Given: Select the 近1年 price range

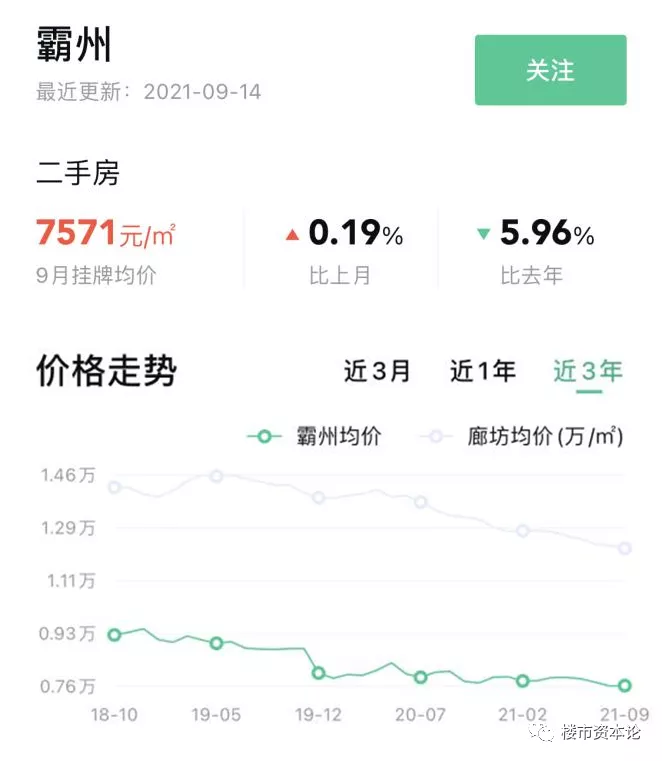Looking at the screenshot, I should tap(483, 371).
